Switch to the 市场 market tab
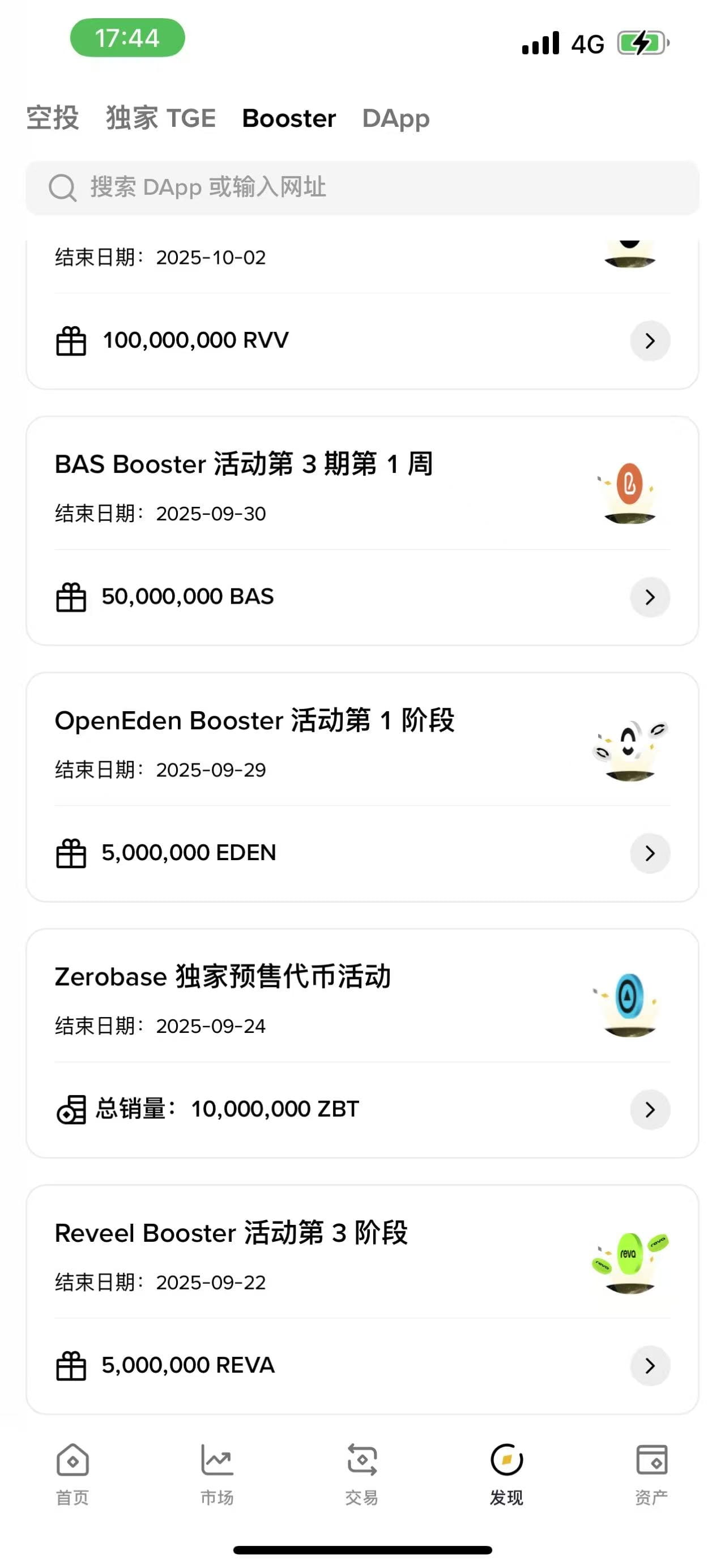The image size is (725, 1568). (217, 1473)
